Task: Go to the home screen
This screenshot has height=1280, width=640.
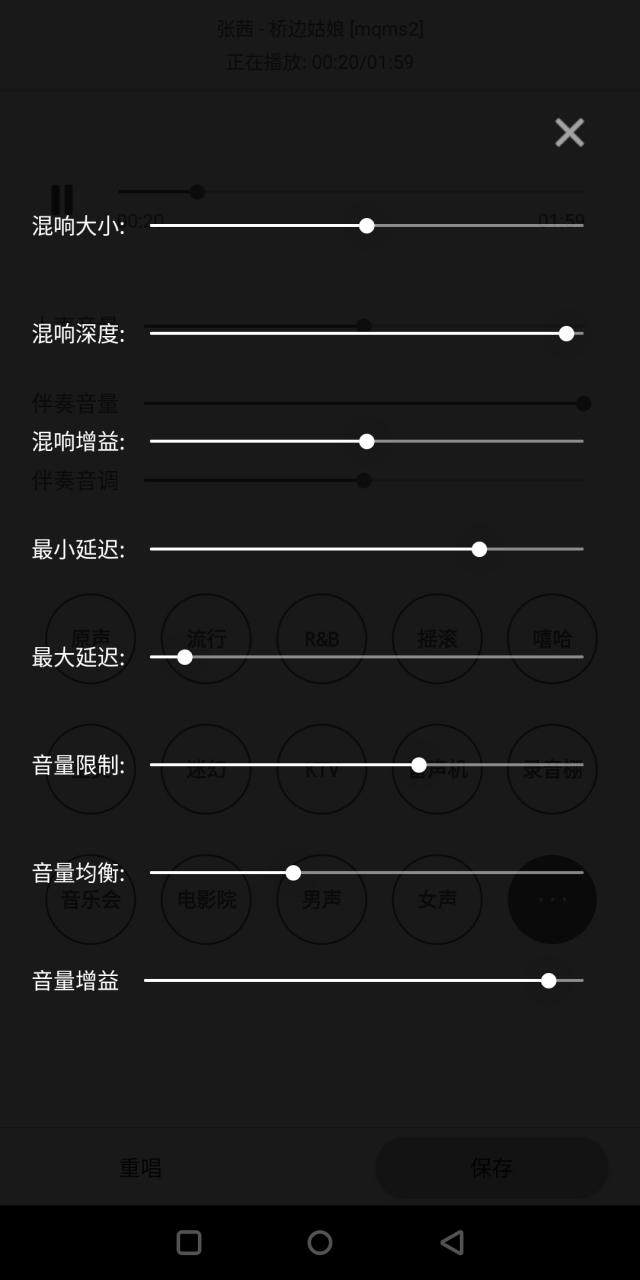Action: click(x=320, y=1242)
